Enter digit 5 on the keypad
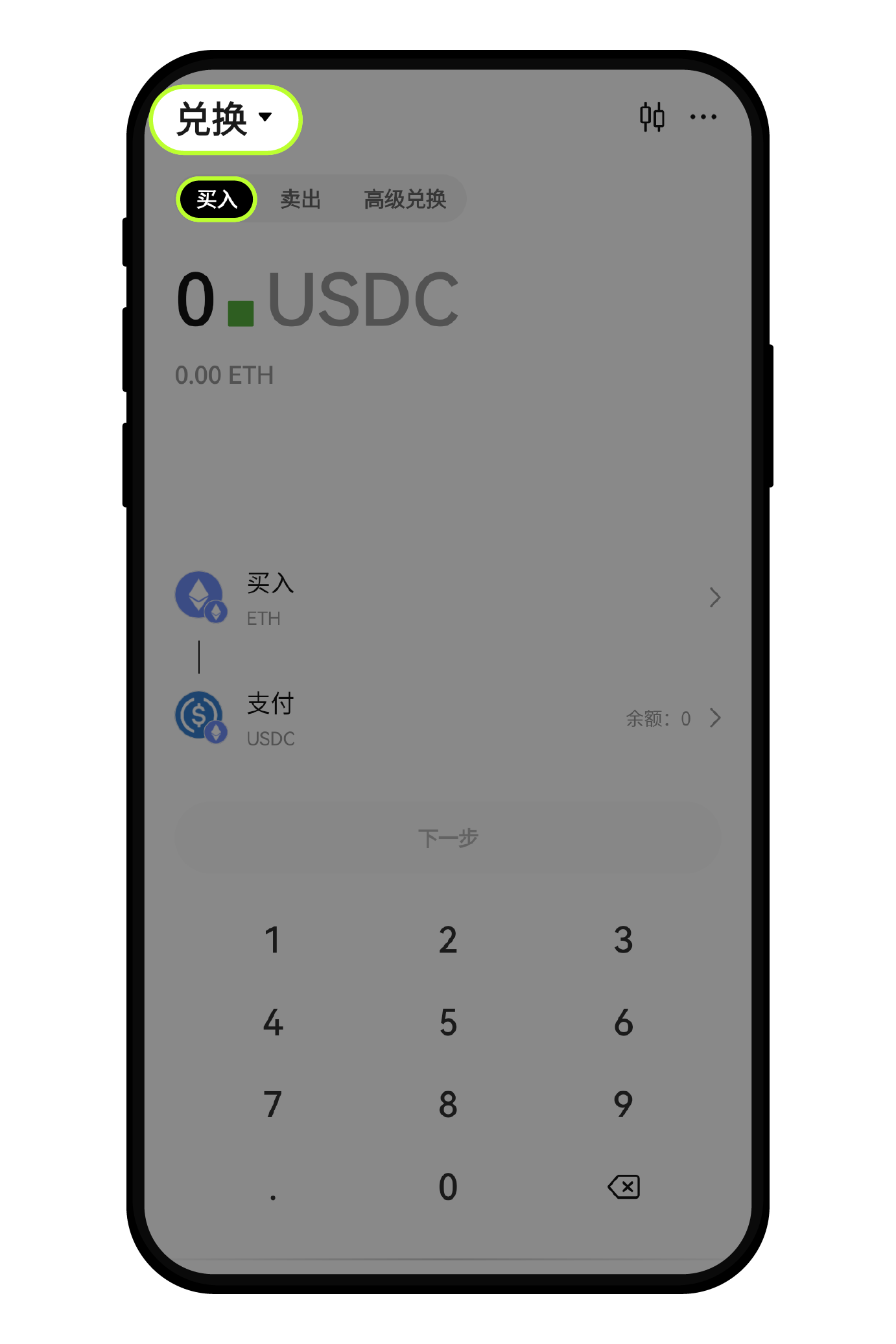 pos(448,1022)
